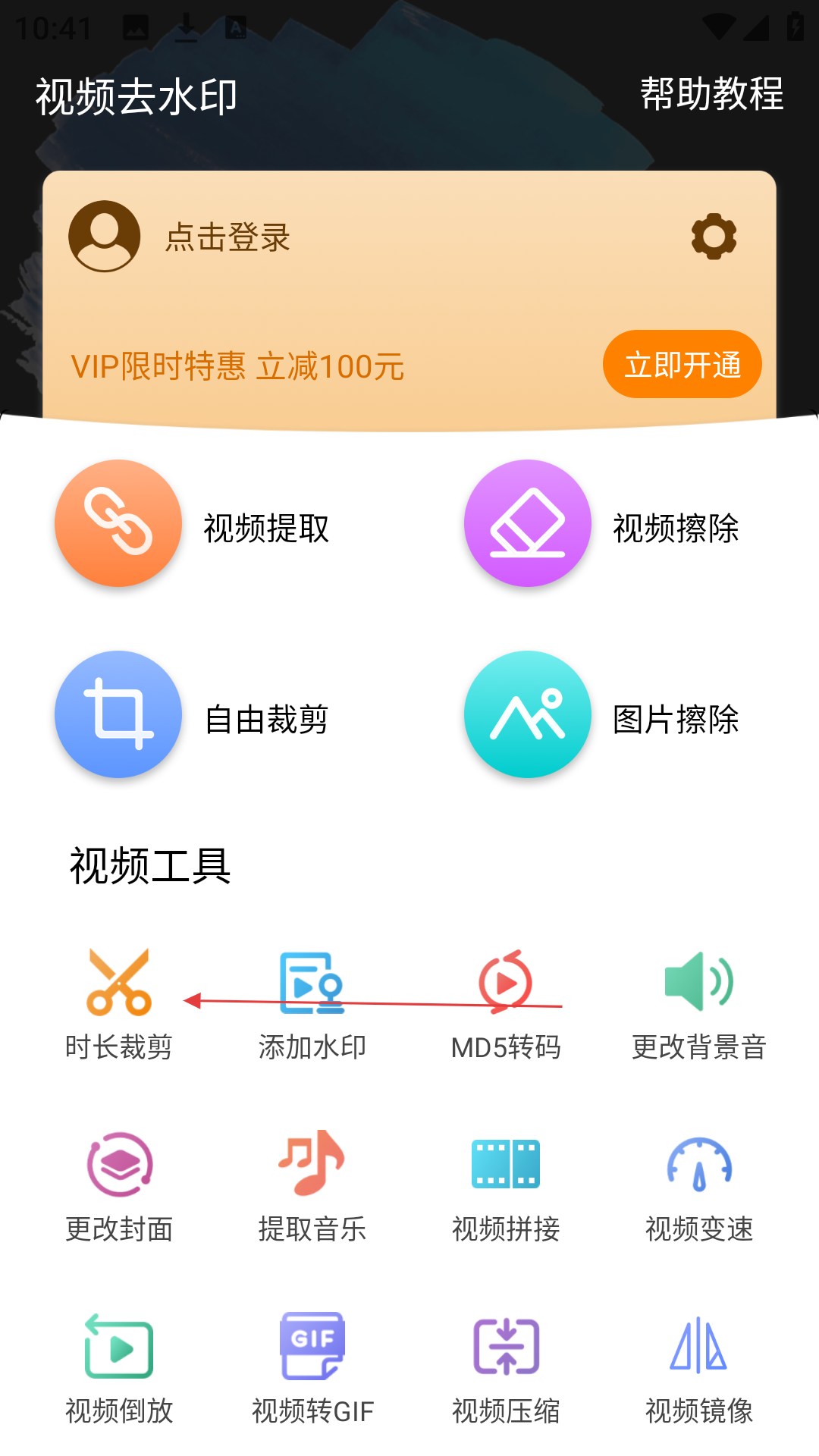Screen dimensions: 819x1456
Task: Open 视频提取 video extraction
Action: pyautogui.click(x=193, y=525)
